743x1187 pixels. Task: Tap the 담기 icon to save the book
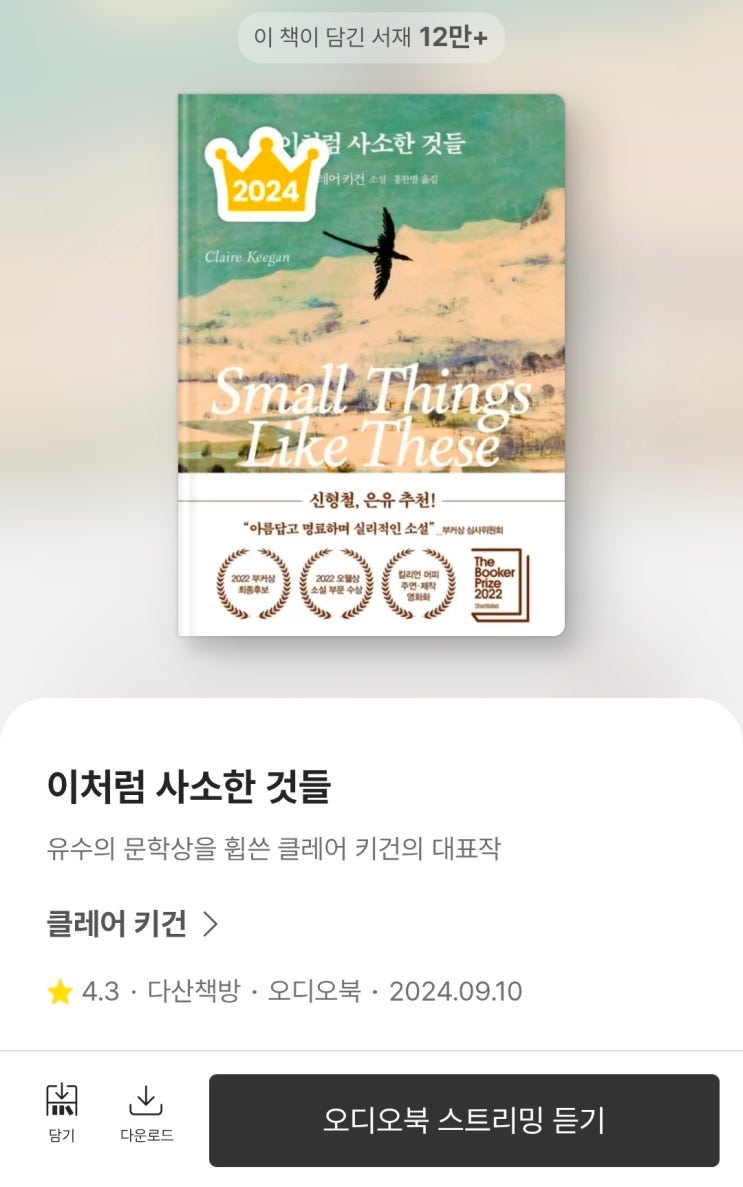(62, 1111)
